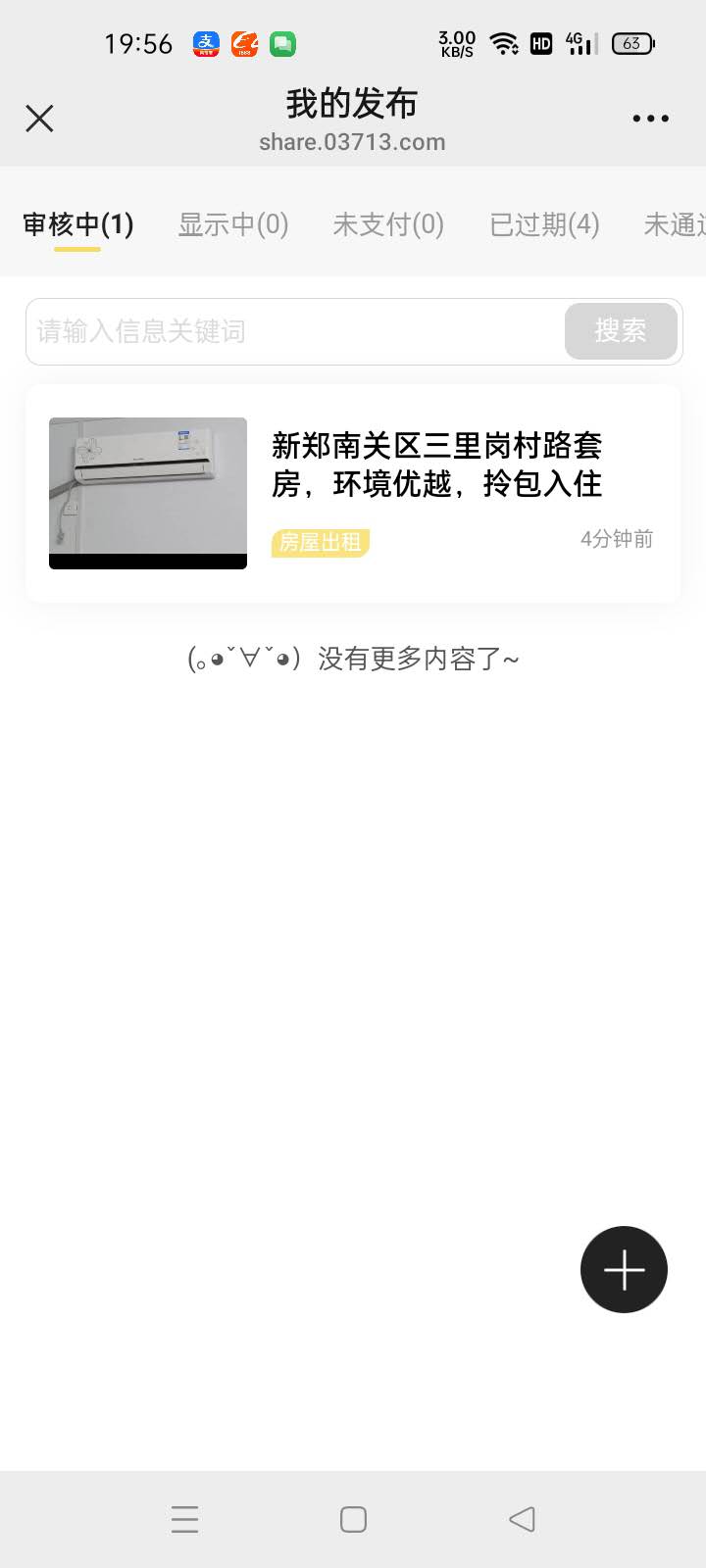Go back using system navigation
The height and width of the screenshot is (1568, 706).
tap(522, 1519)
